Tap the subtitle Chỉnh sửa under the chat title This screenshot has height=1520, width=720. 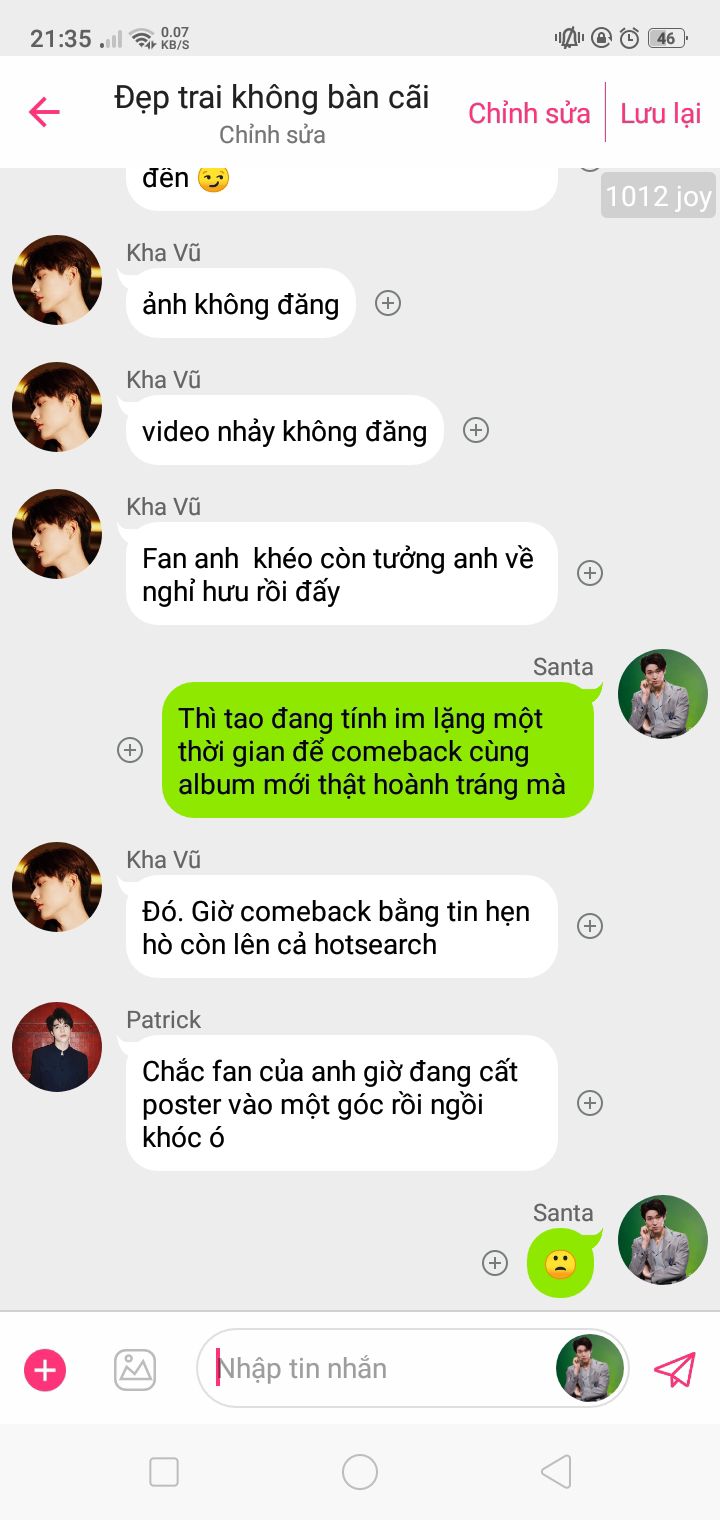[272, 134]
